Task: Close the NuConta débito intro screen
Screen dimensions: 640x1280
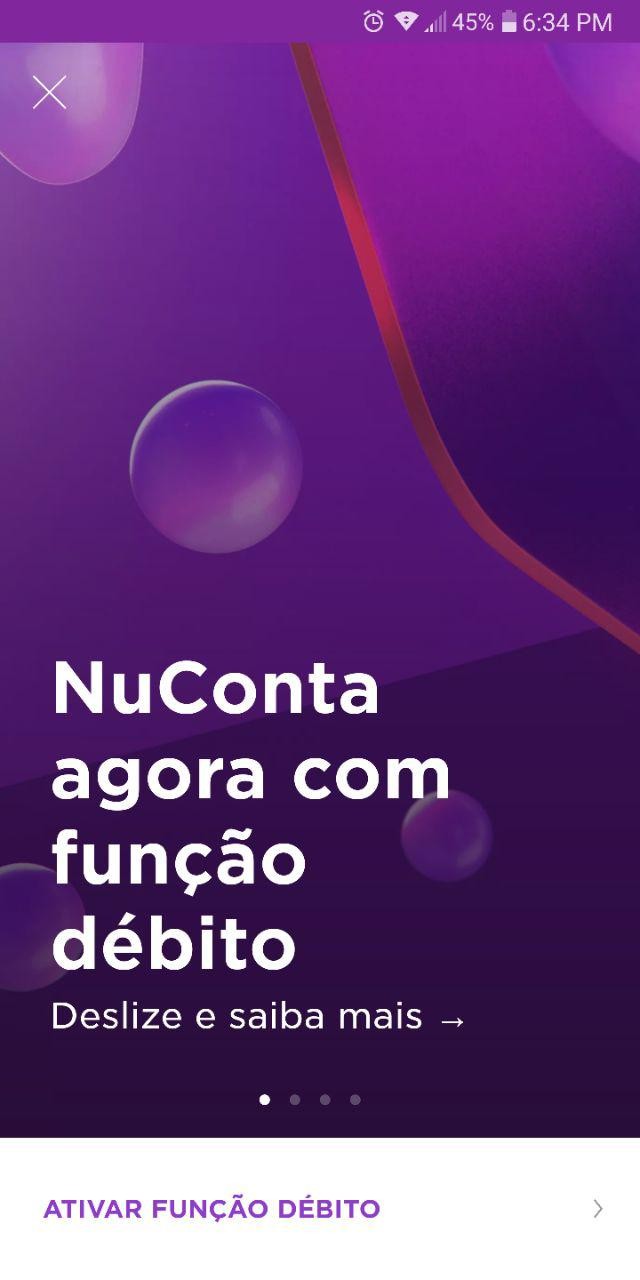Action: (x=49, y=93)
